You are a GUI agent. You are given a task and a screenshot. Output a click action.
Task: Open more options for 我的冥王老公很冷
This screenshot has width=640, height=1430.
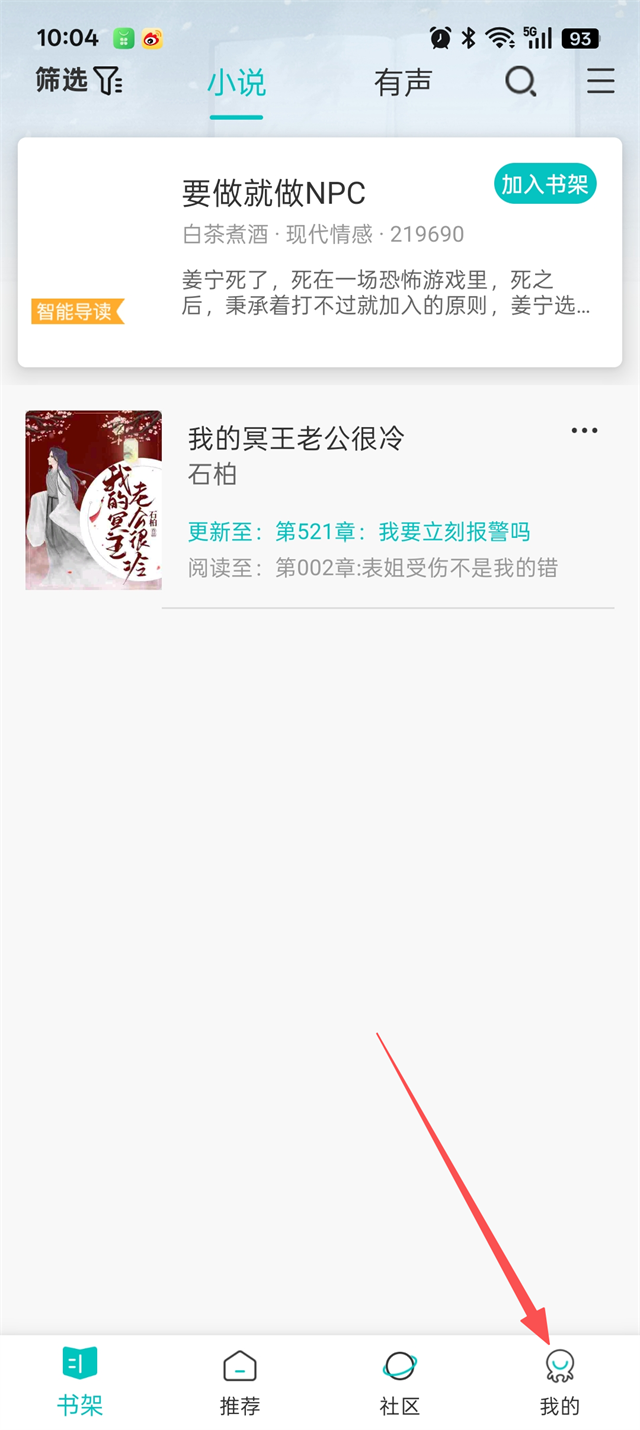pyautogui.click(x=584, y=431)
